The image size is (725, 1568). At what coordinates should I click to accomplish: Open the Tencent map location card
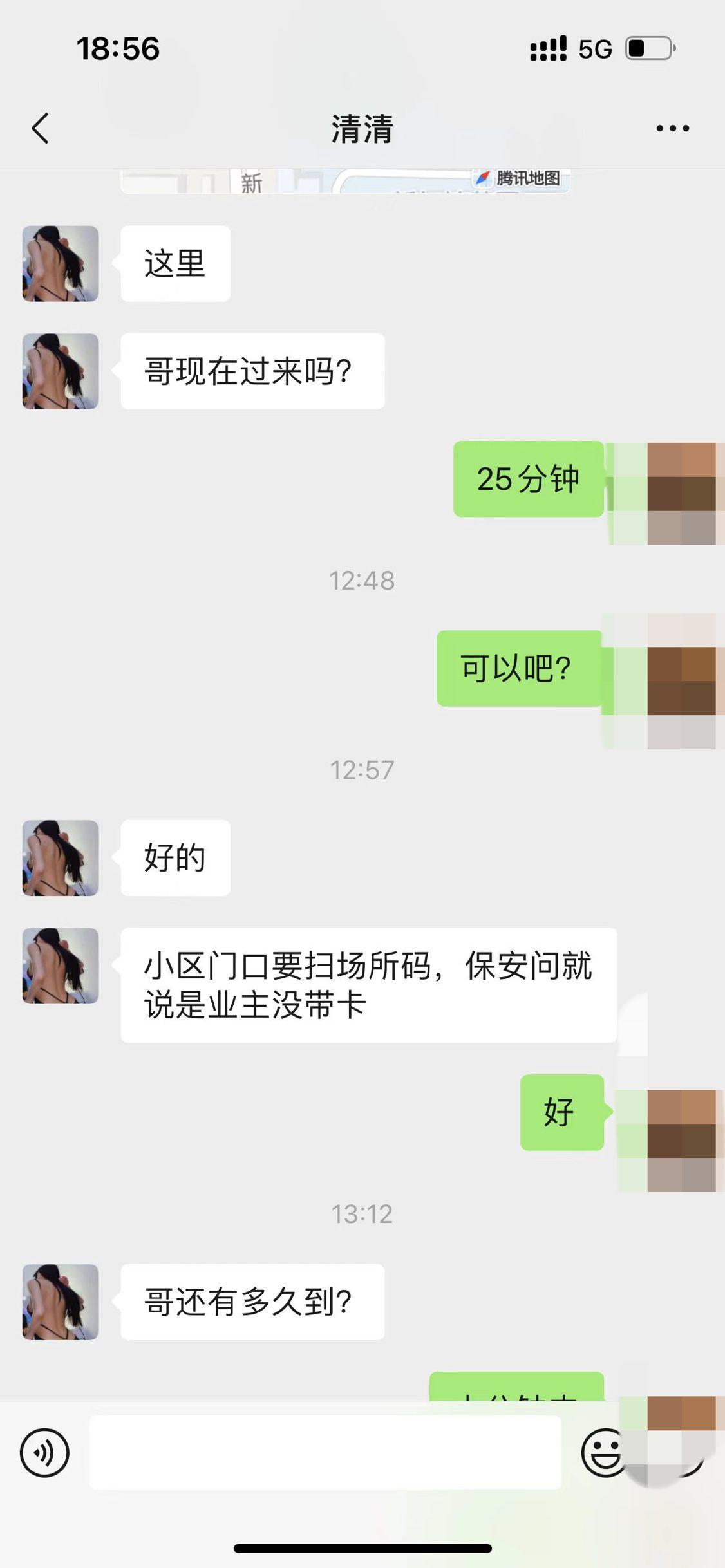coord(345,181)
